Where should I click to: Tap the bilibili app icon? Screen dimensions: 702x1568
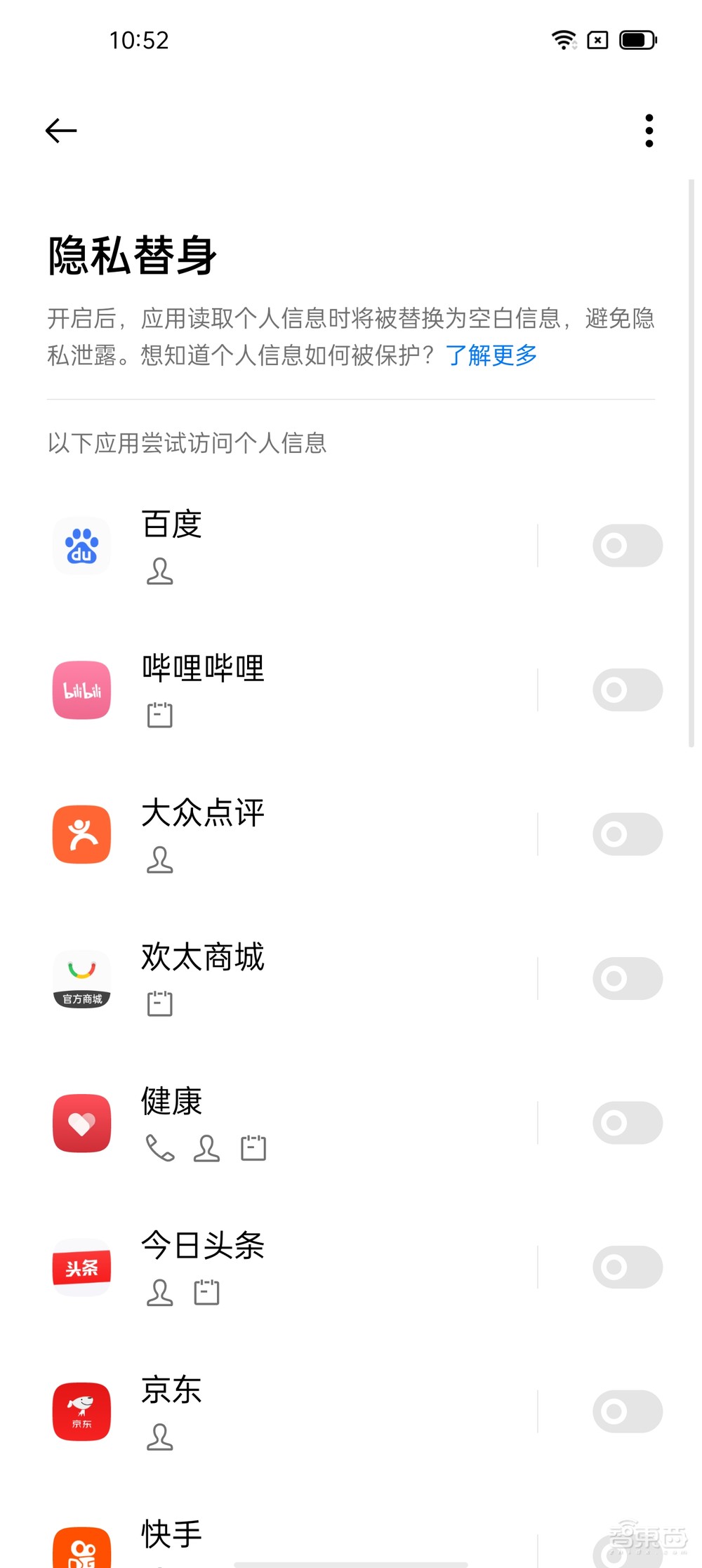(x=81, y=690)
